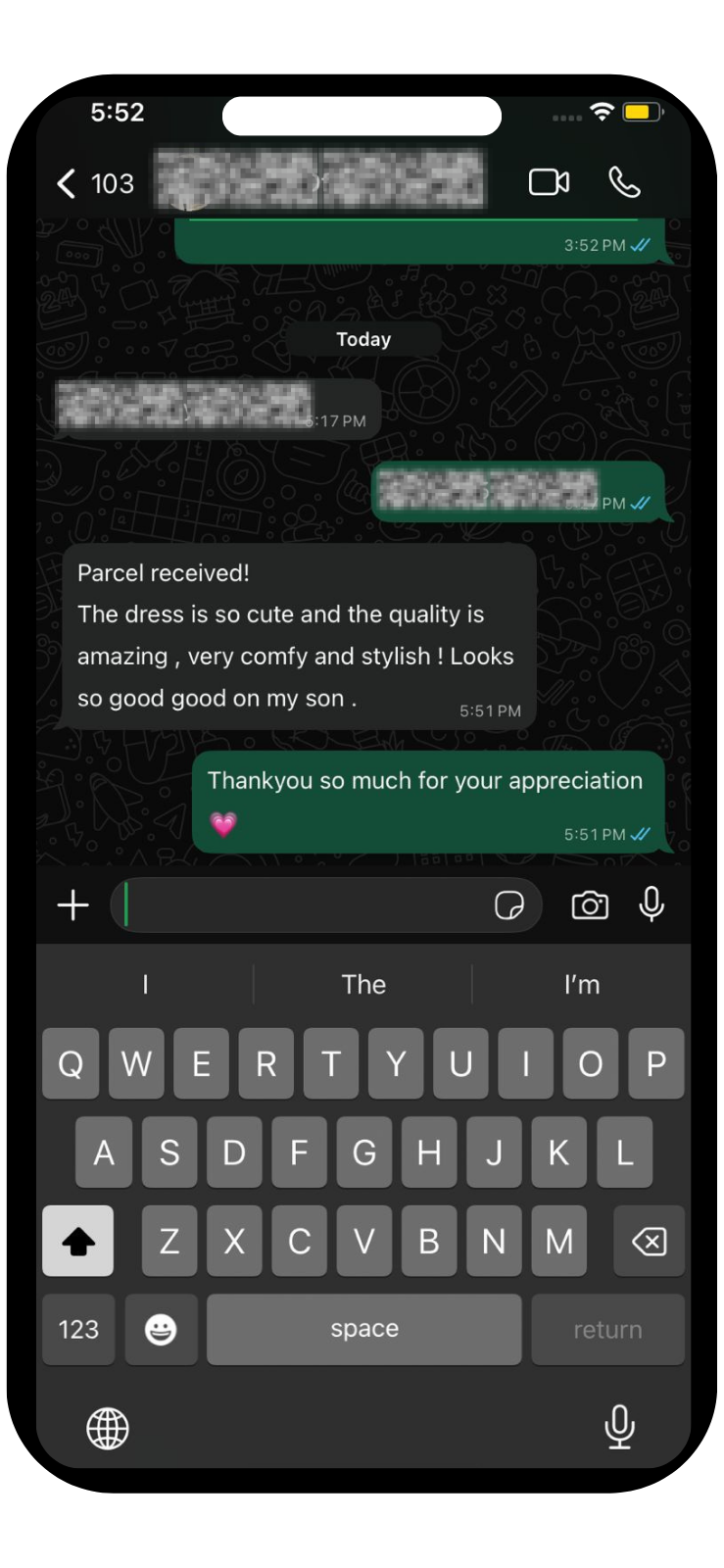
Task: Start a video call with this contact
Action: click(x=549, y=182)
